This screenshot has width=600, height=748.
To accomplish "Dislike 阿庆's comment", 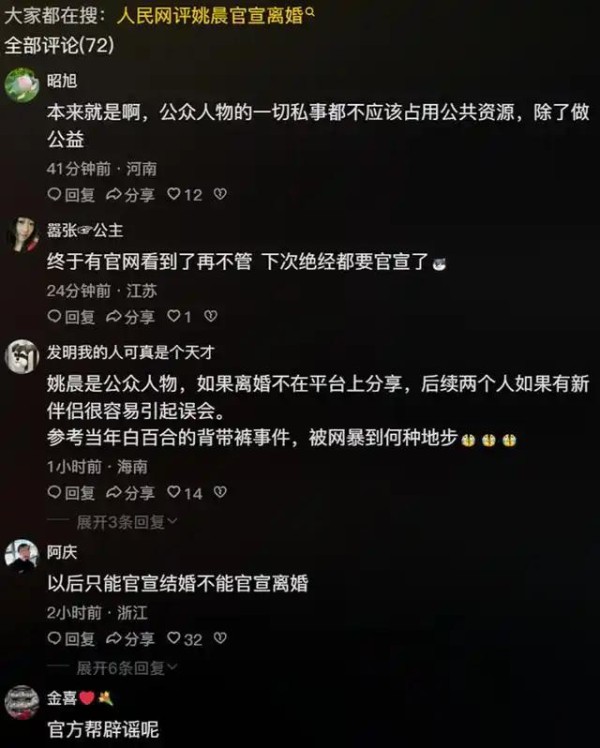I will click(220, 638).
